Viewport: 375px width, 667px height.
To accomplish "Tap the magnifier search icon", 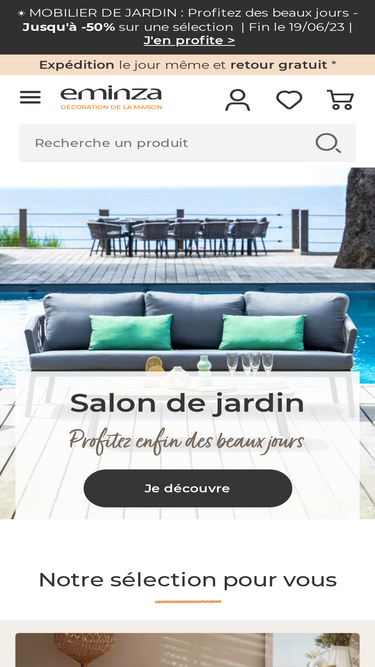I will click(x=328, y=143).
